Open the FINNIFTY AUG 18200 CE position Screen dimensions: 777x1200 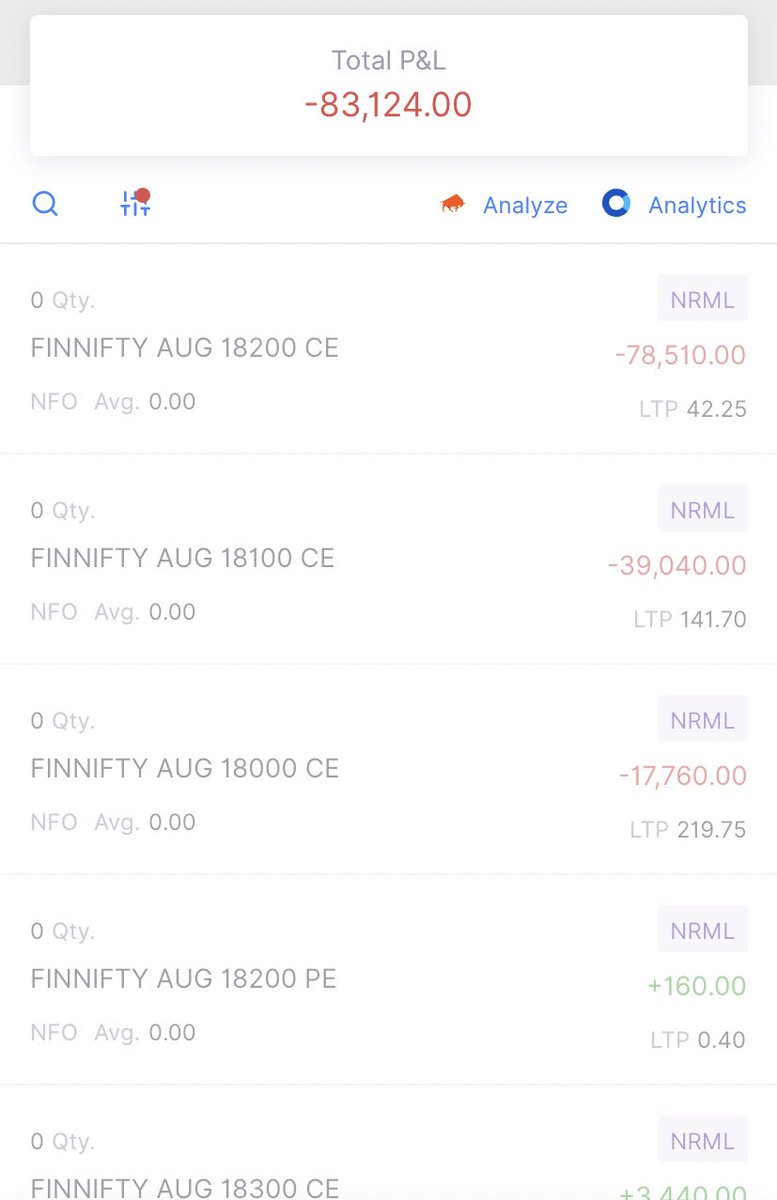[x=185, y=348]
